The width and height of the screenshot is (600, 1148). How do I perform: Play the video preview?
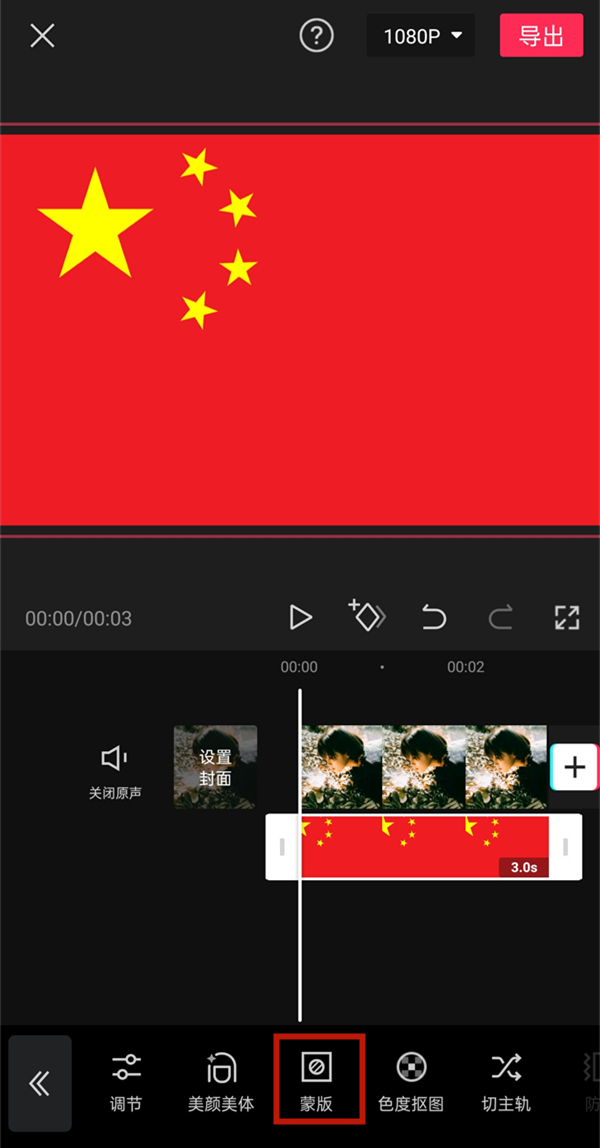click(x=300, y=617)
